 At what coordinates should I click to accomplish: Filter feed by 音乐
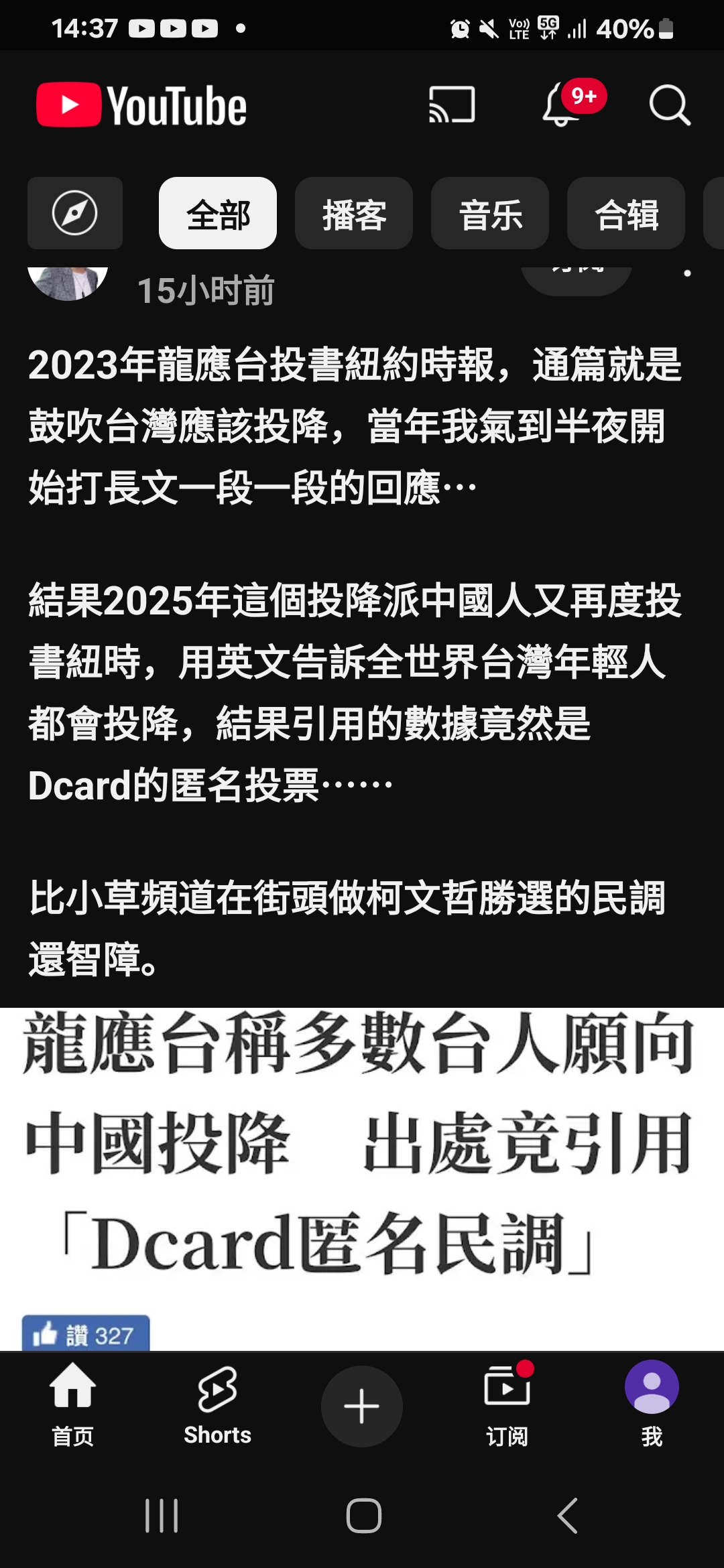490,214
